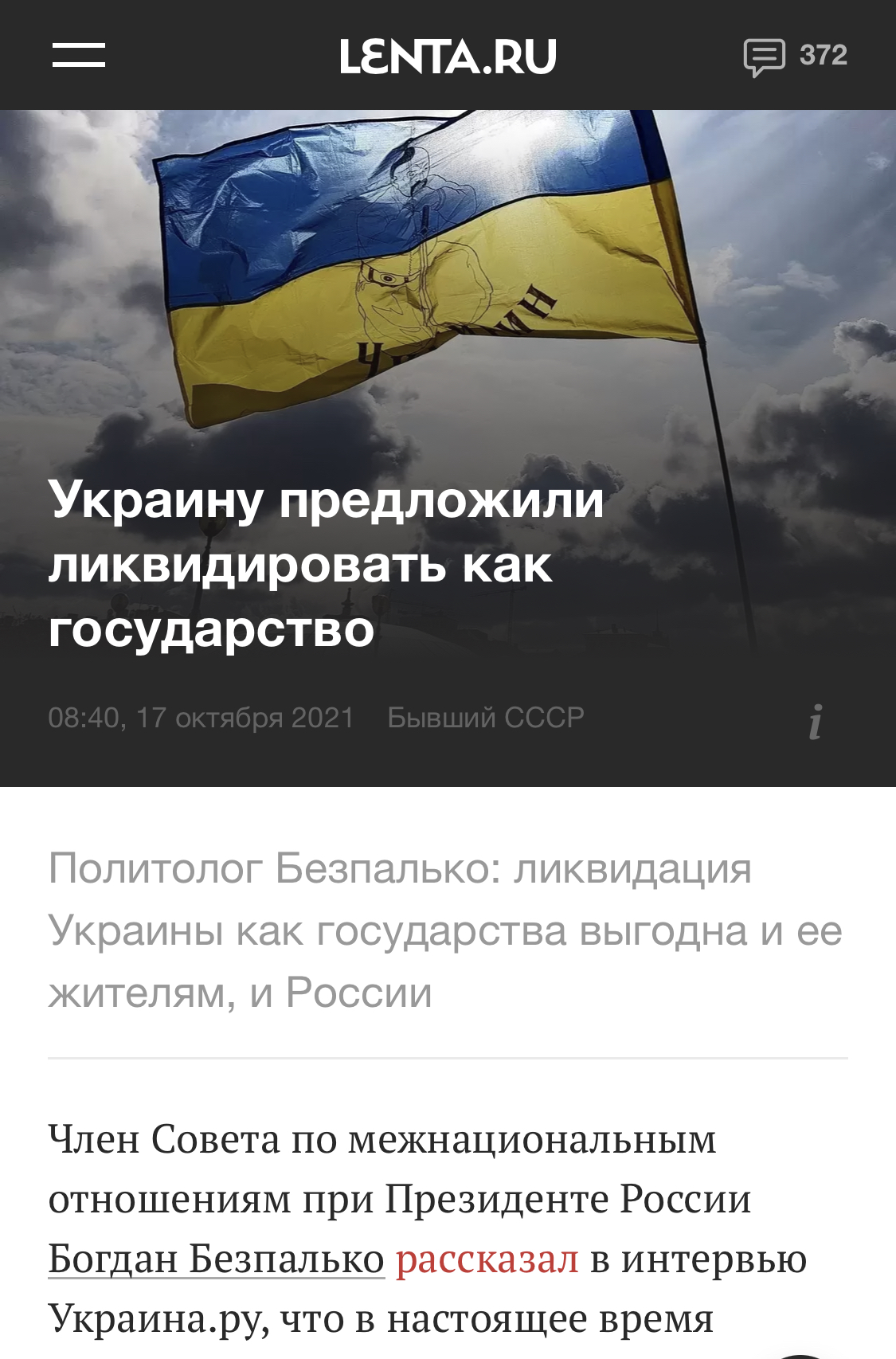Open the Бывший СССР section

tap(485, 718)
